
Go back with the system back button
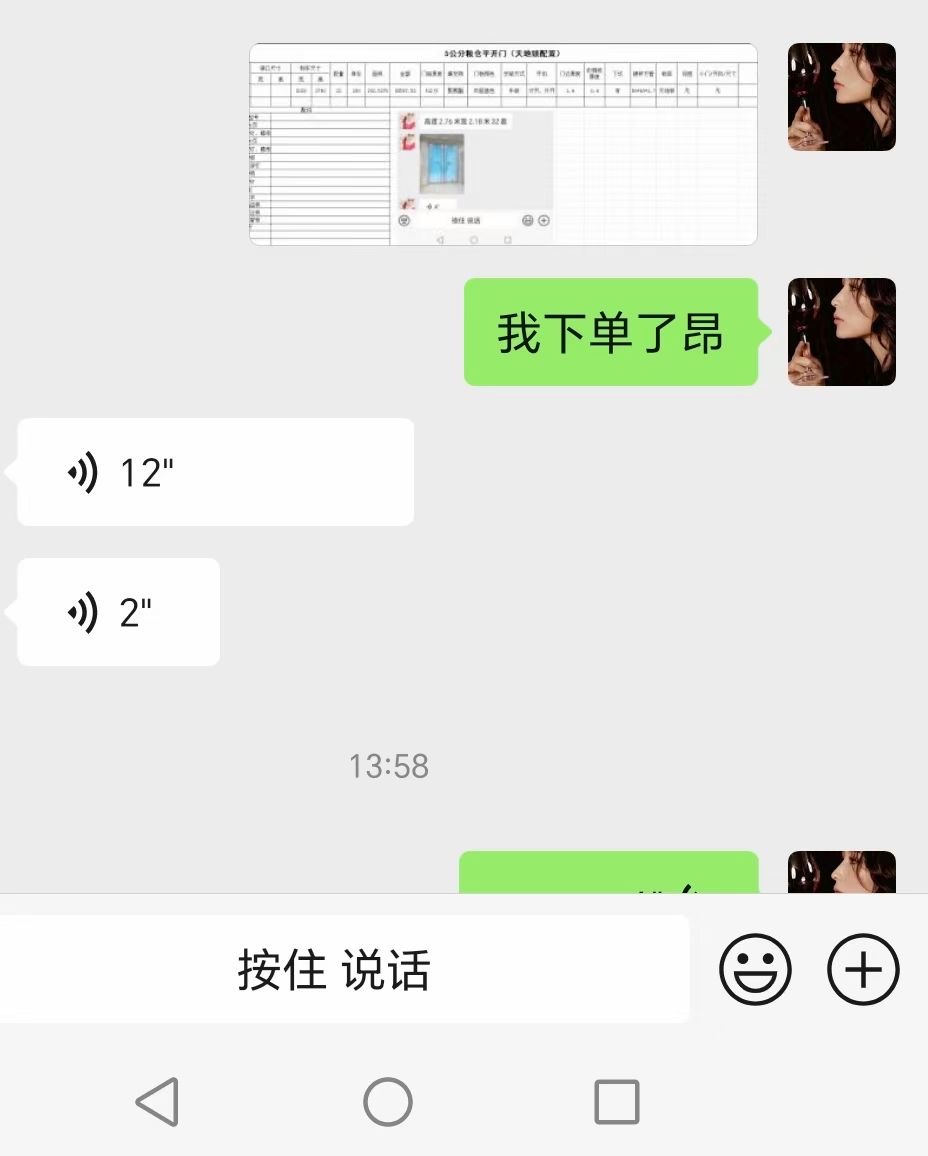point(158,1102)
